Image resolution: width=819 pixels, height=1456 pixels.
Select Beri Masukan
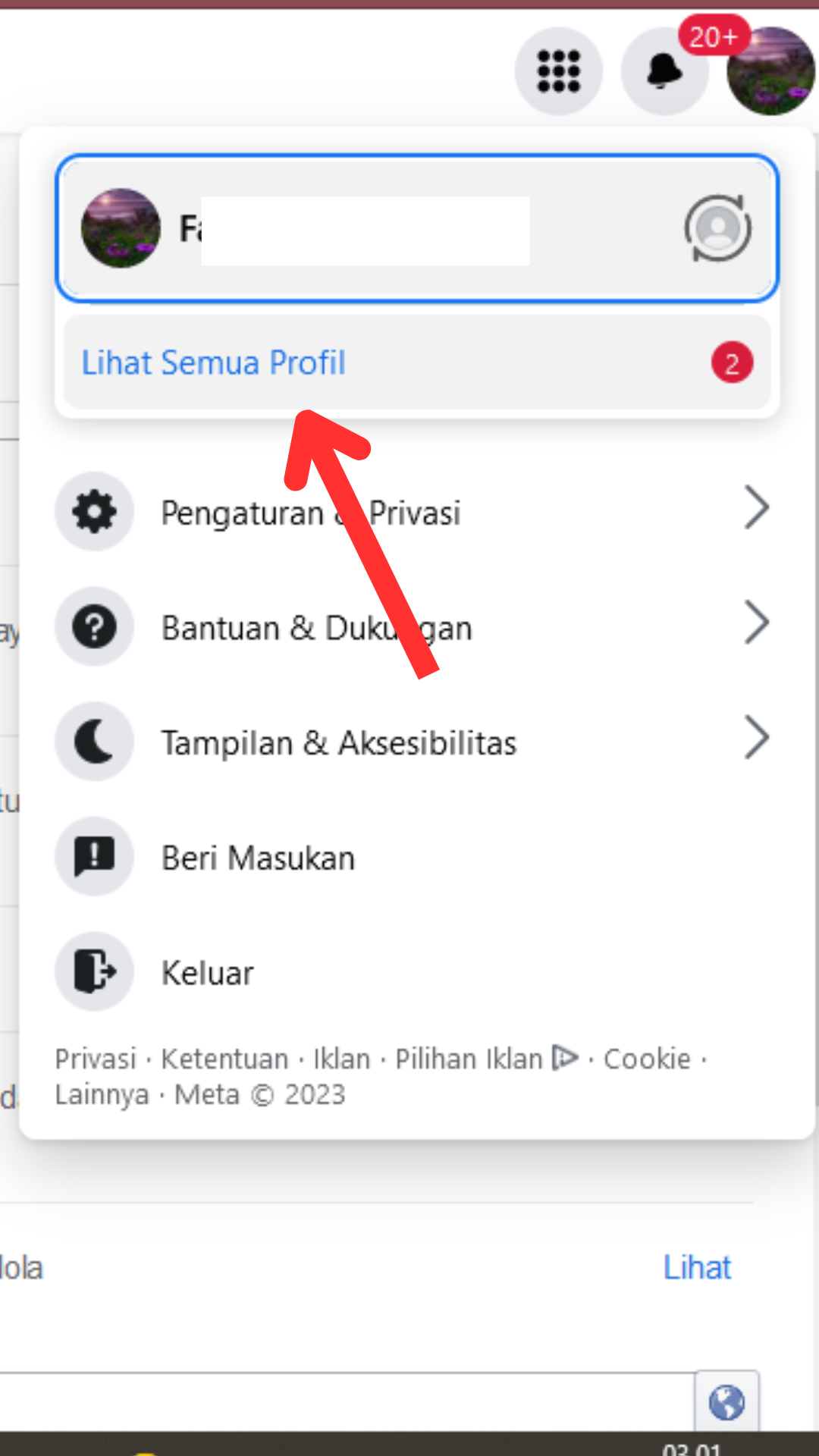click(258, 858)
